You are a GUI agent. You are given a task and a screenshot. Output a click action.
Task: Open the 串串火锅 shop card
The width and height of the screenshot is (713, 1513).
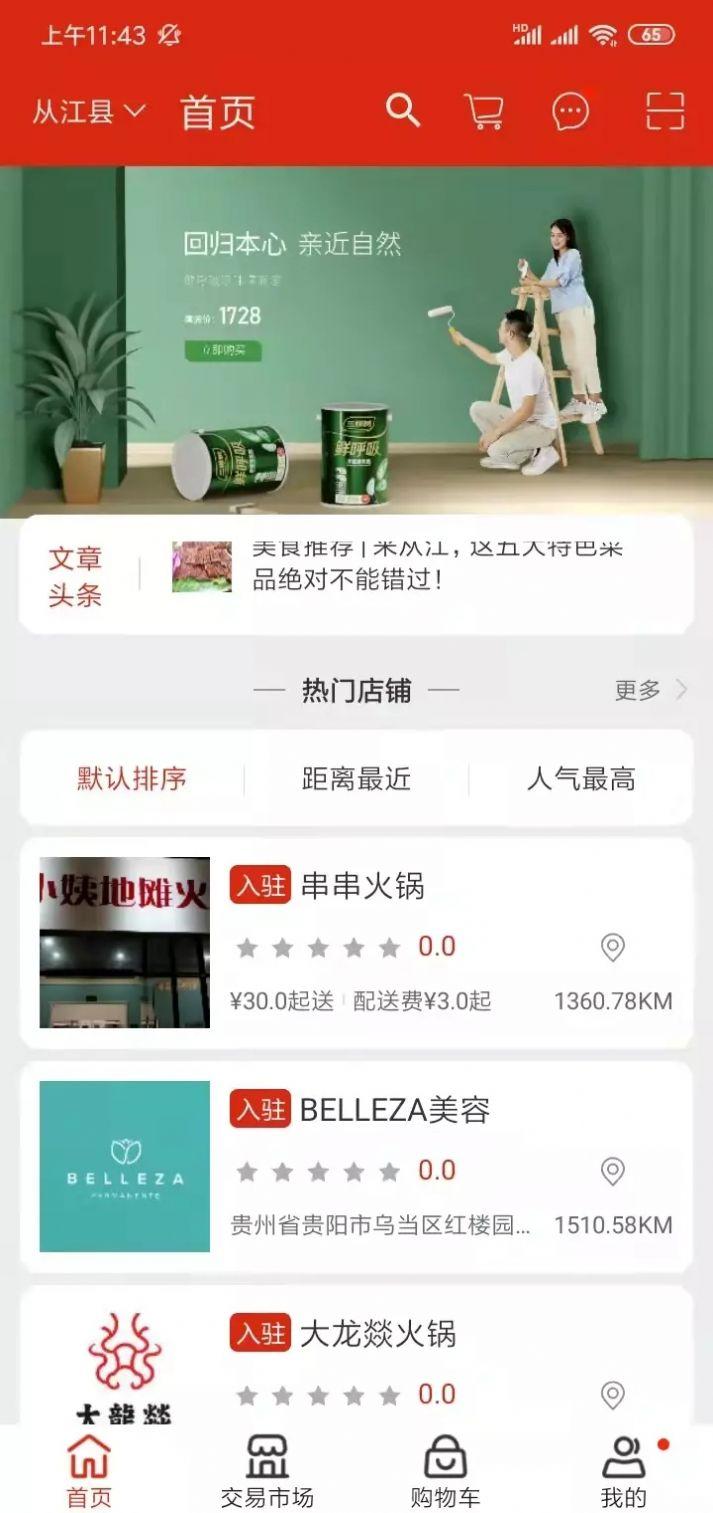click(x=356, y=943)
